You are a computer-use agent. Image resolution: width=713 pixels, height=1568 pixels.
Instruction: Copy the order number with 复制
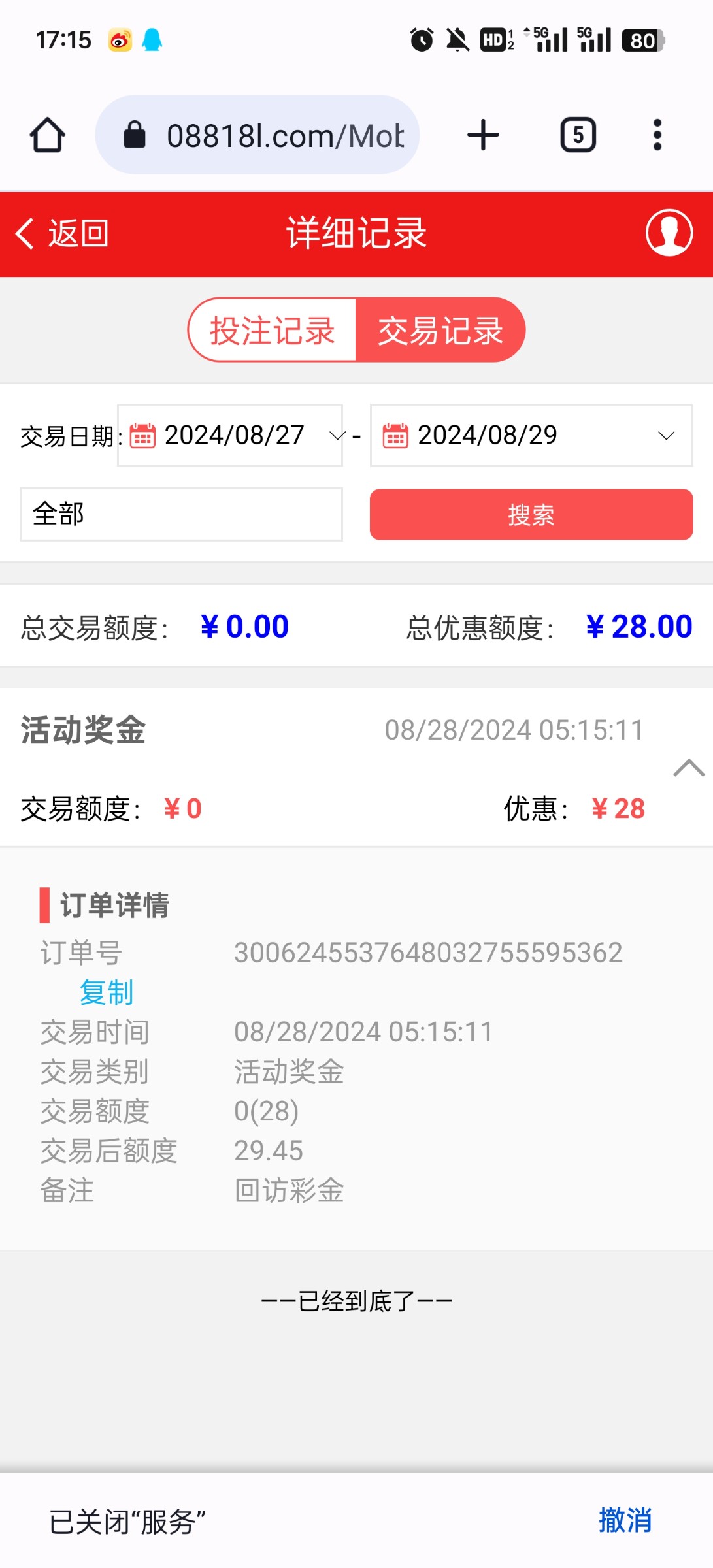pos(107,992)
